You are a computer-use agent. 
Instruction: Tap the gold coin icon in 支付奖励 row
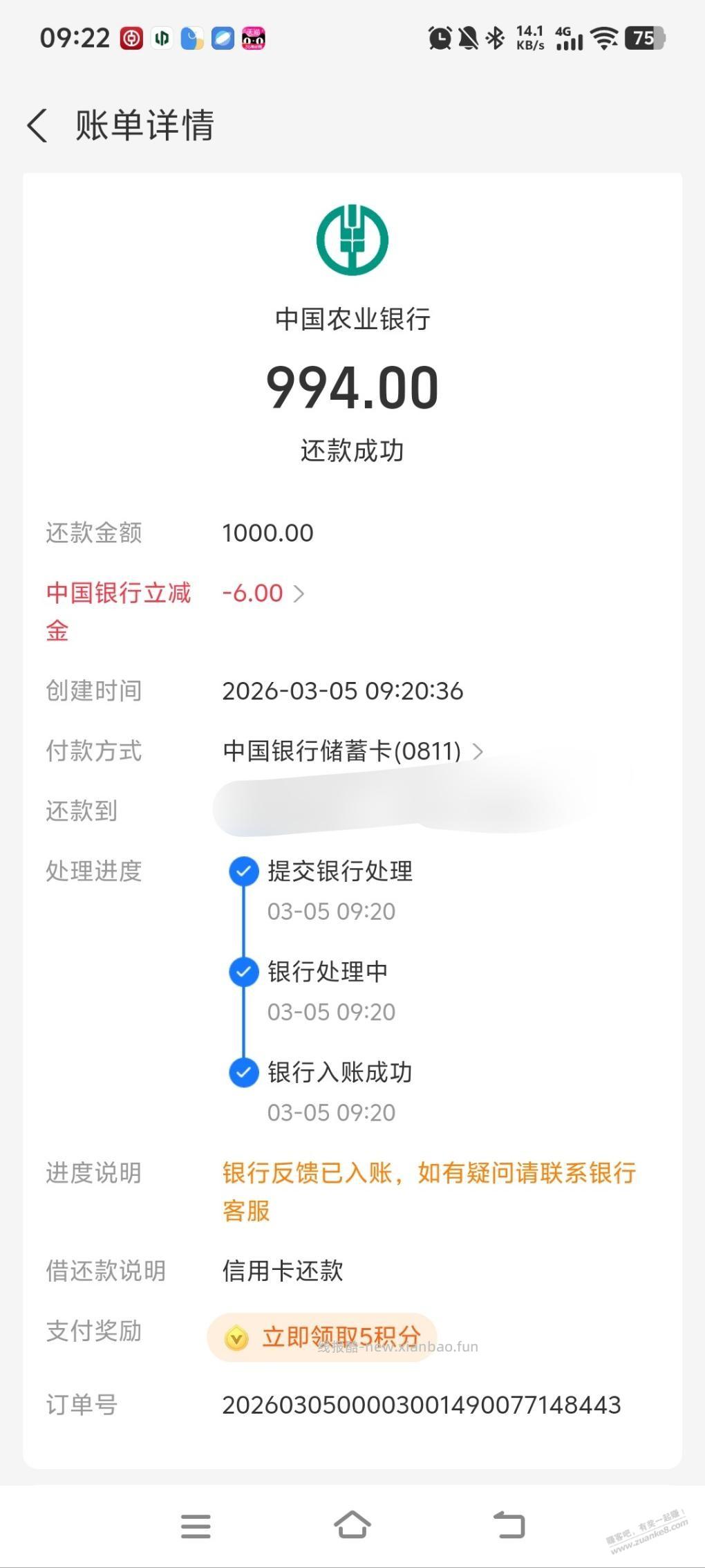pyautogui.click(x=237, y=1336)
